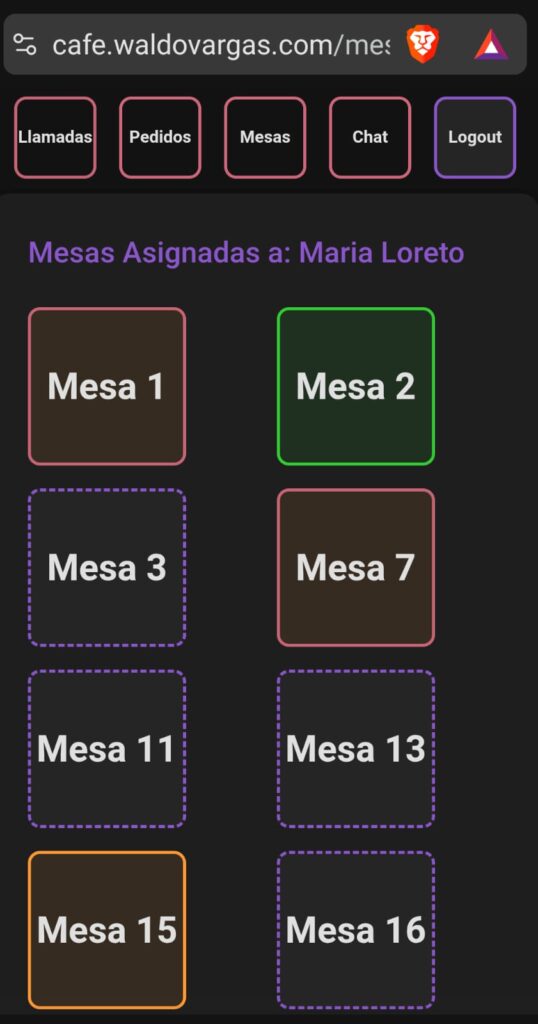This screenshot has height=1024, width=538.
Task: Open the Chat section
Action: 370,137
